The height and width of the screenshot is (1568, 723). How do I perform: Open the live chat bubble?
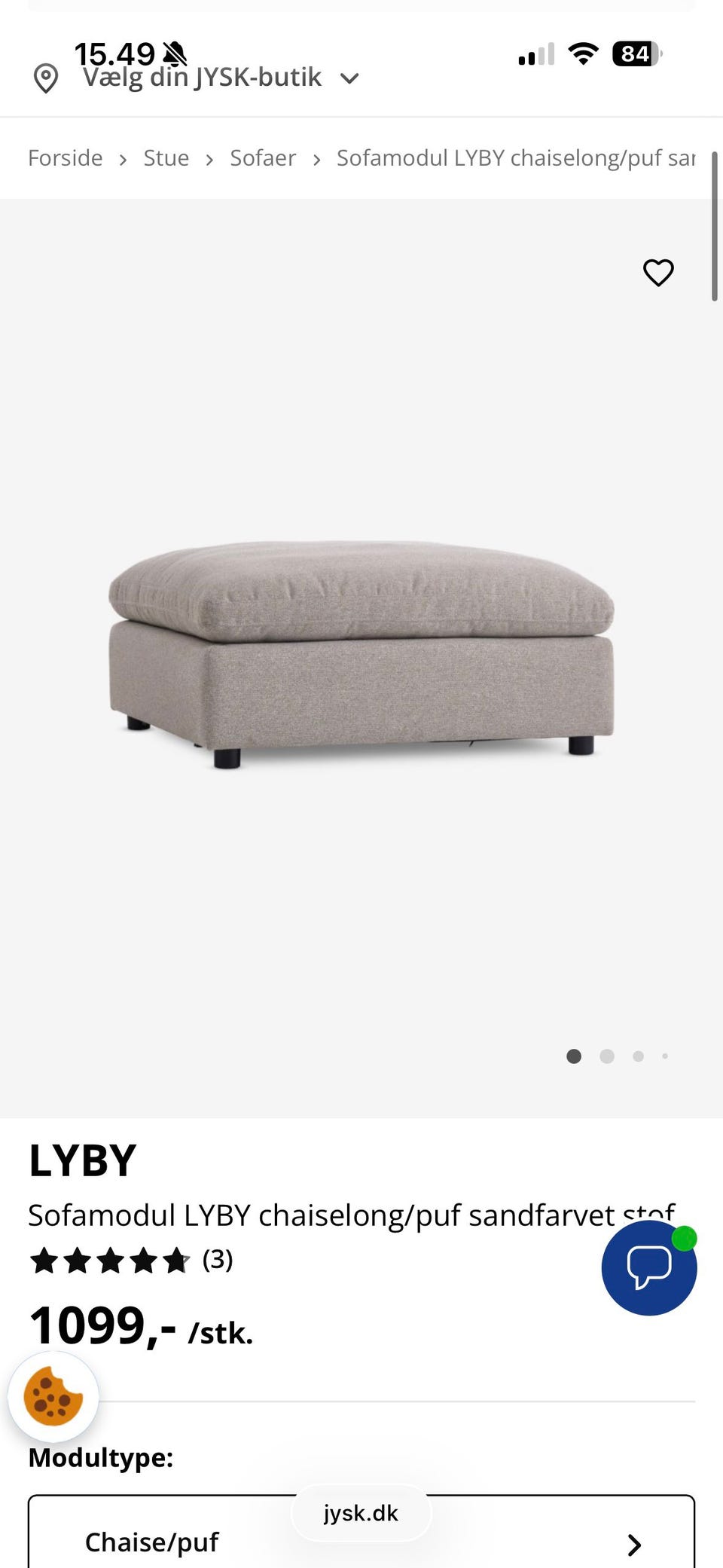(648, 1268)
